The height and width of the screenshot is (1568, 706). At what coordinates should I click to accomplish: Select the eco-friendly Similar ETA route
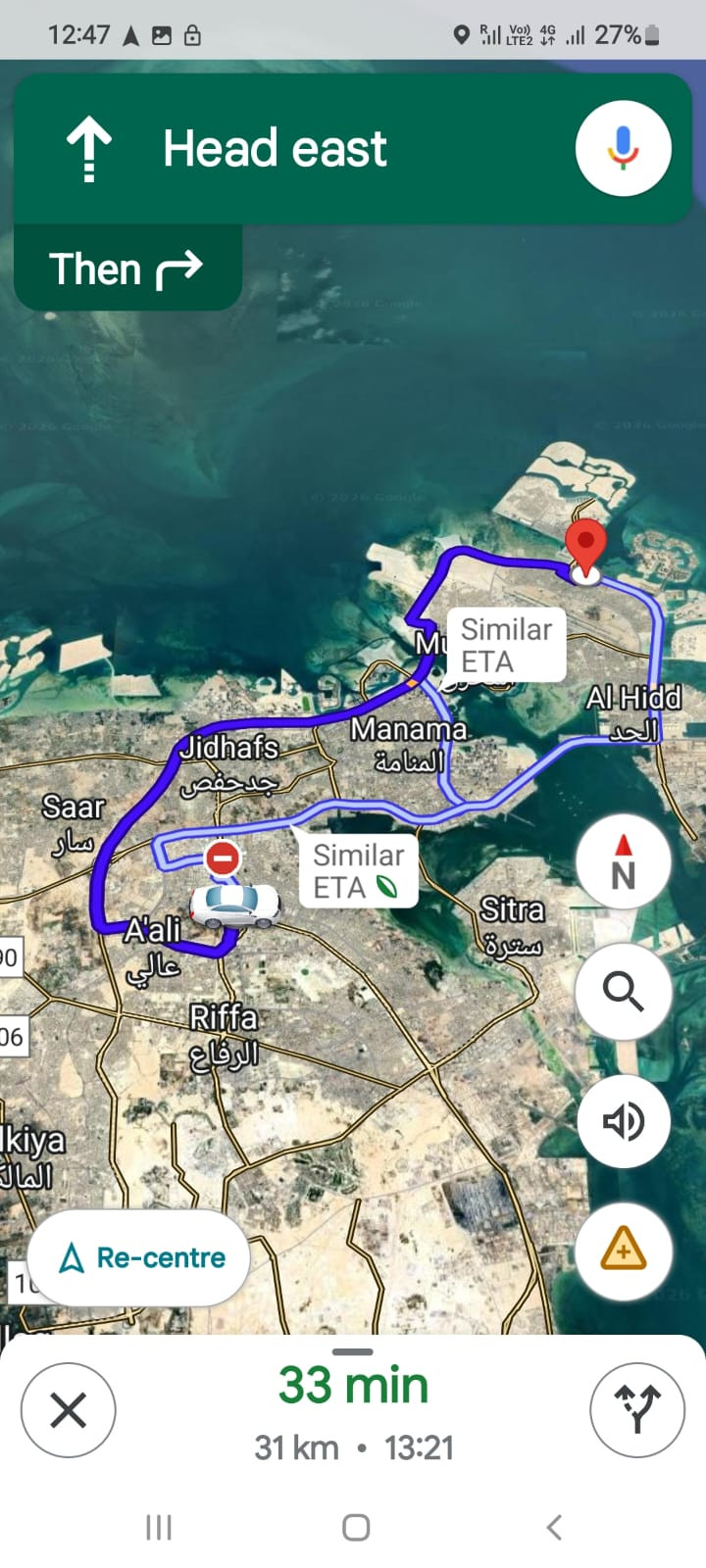point(359,871)
